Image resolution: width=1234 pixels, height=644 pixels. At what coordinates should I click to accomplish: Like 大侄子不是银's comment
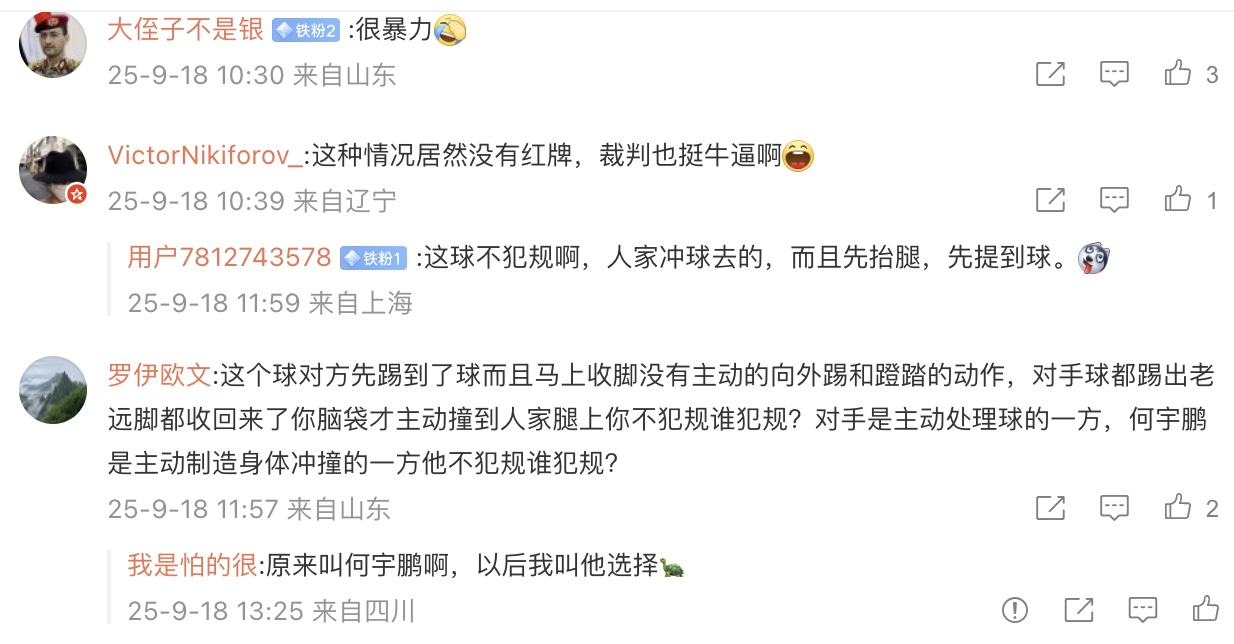(x=1178, y=73)
